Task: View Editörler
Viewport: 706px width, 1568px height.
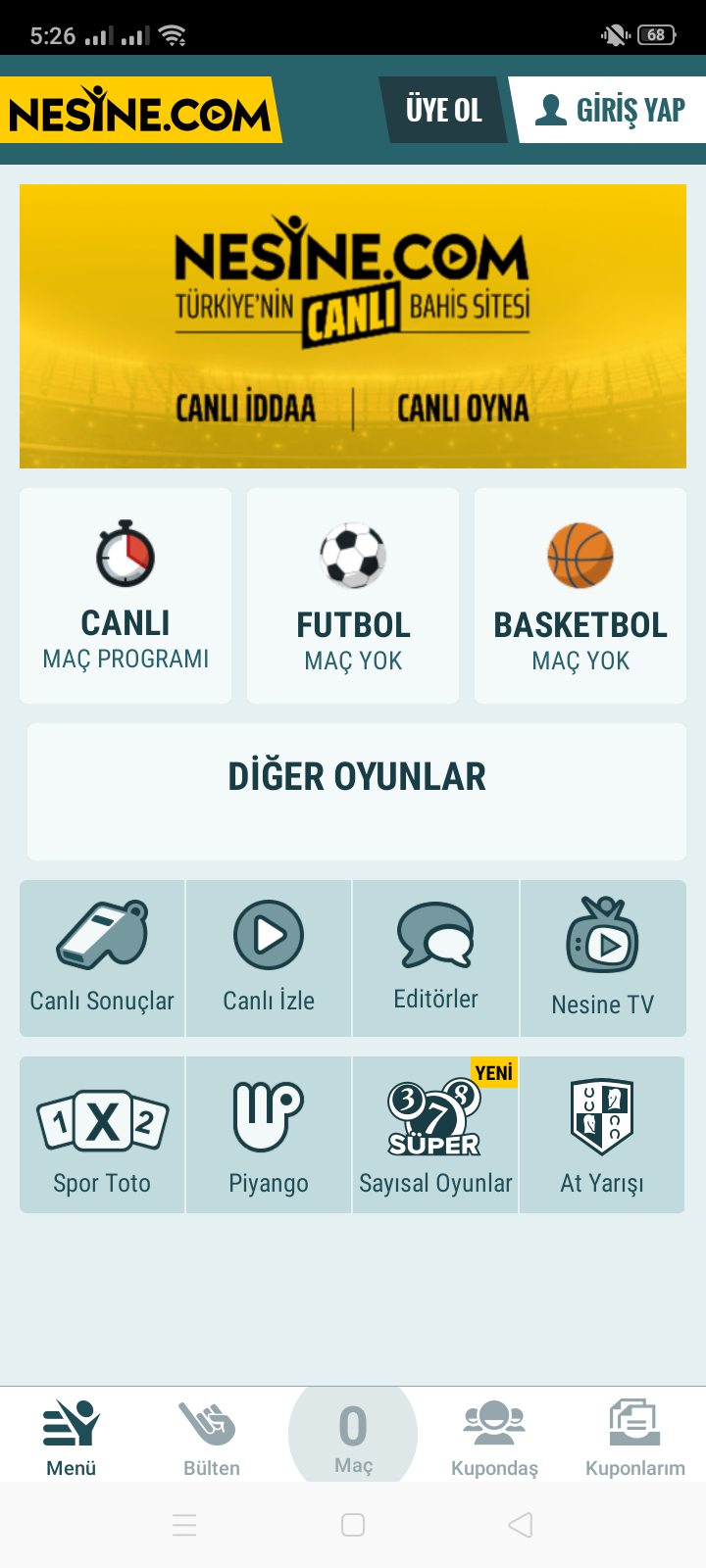Action: [435, 958]
